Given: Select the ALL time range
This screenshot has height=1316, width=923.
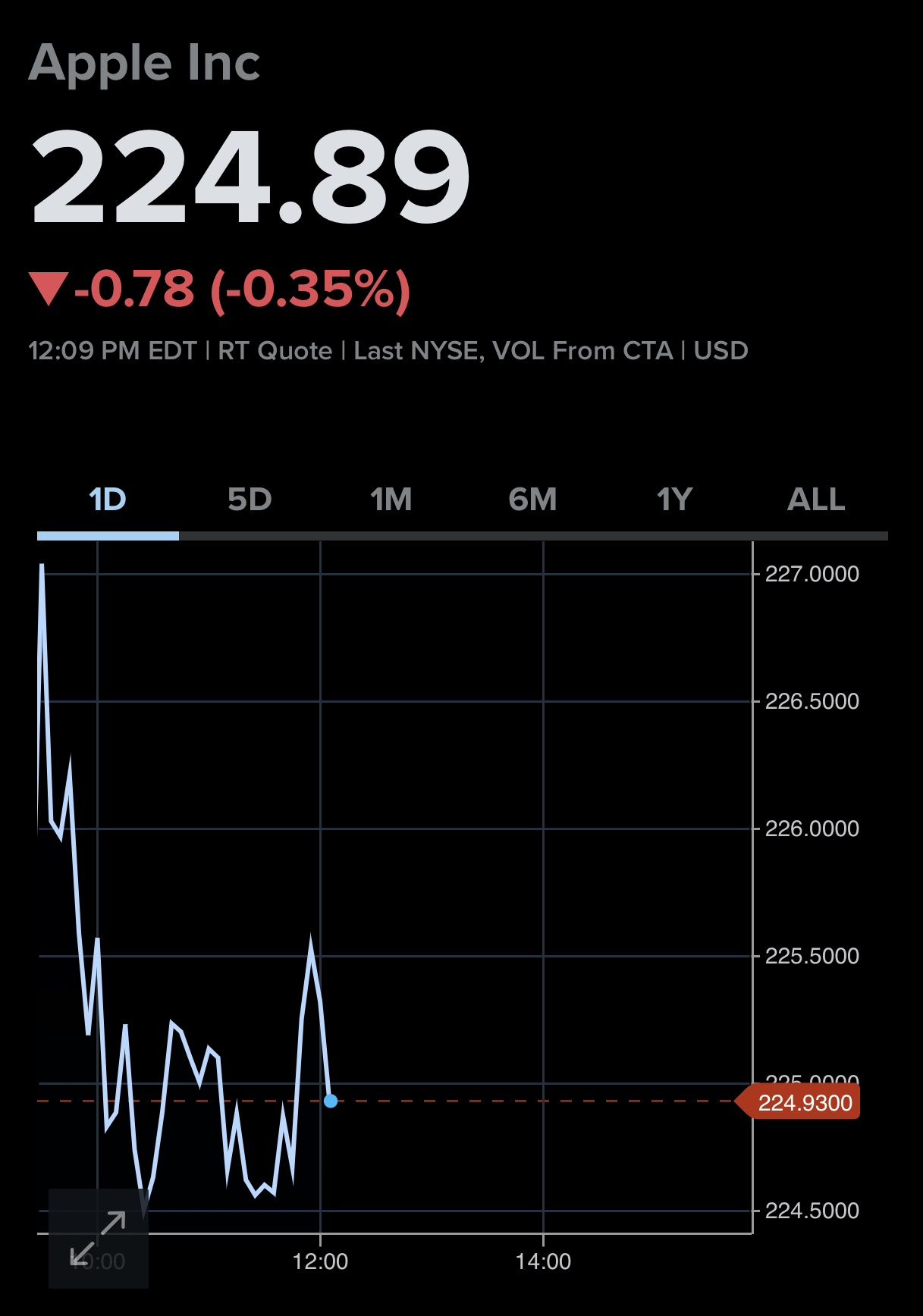Looking at the screenshot, I should (x=816, y=500).
